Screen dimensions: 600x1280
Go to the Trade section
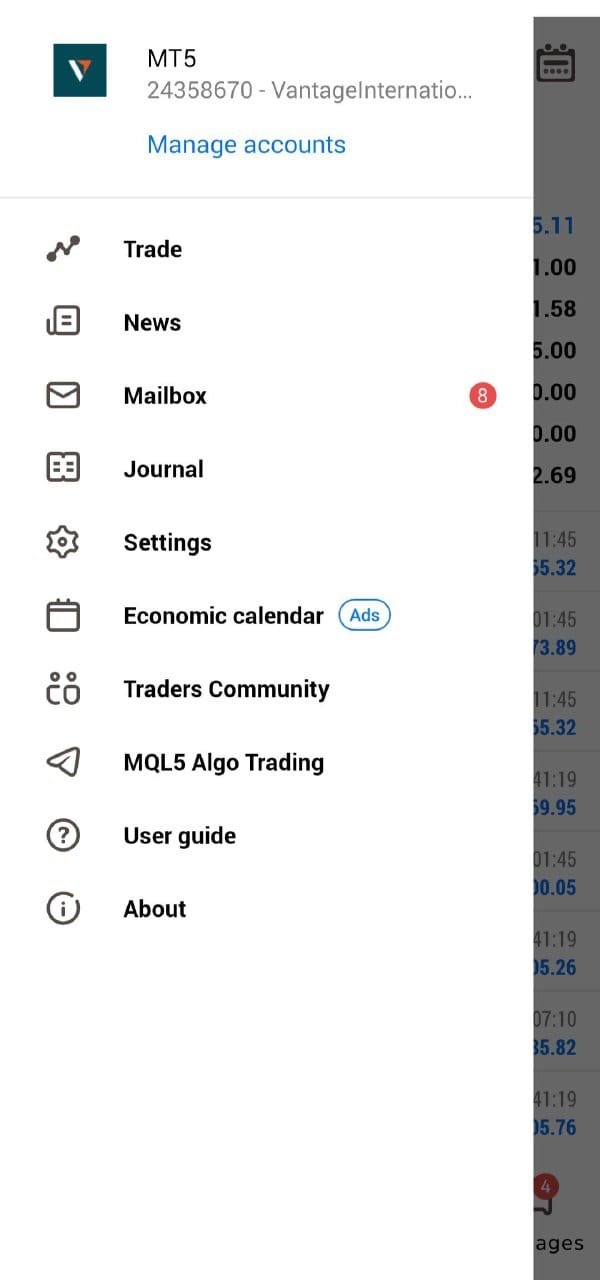152,249
